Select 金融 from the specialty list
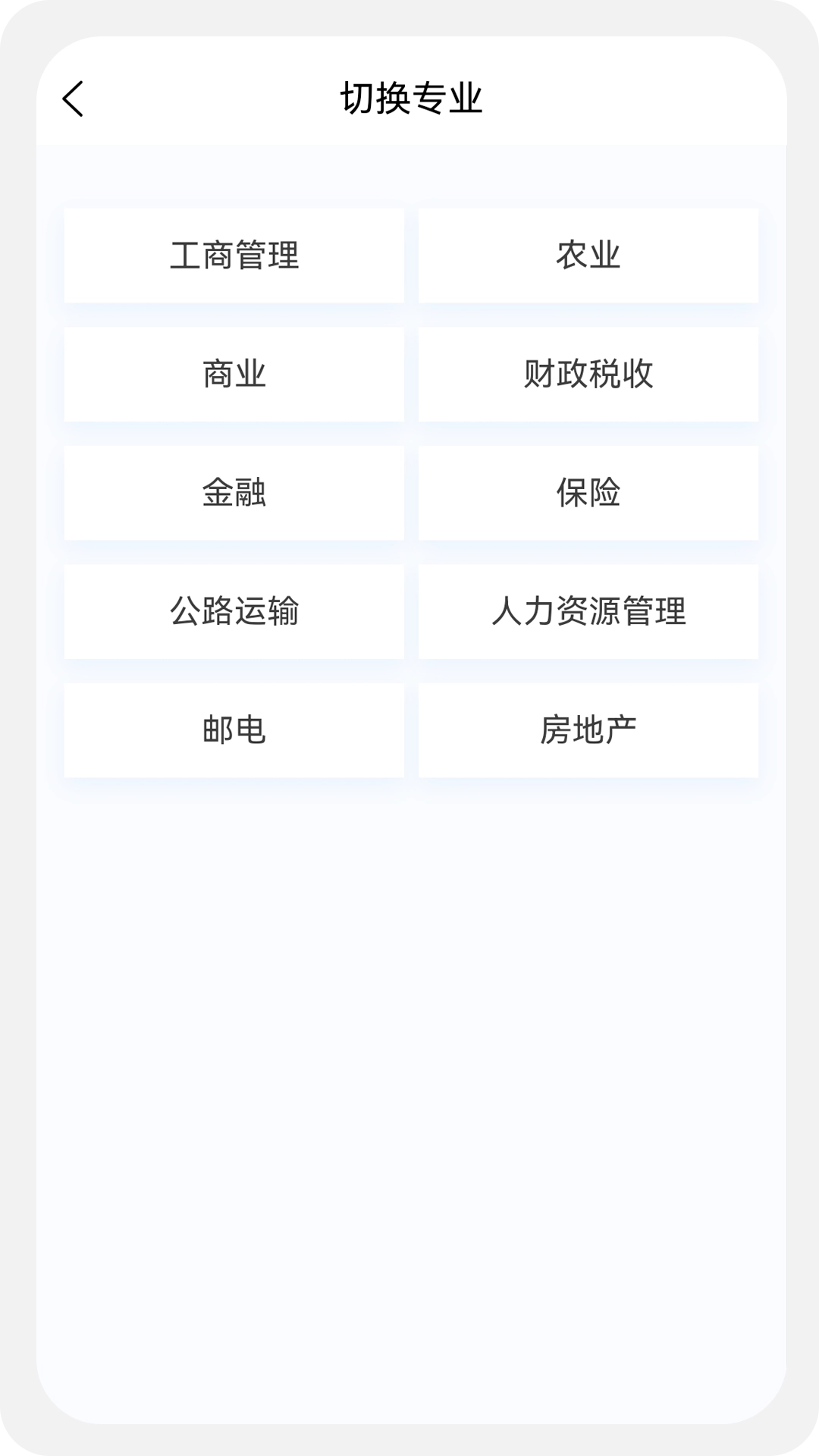 point(234,493)
